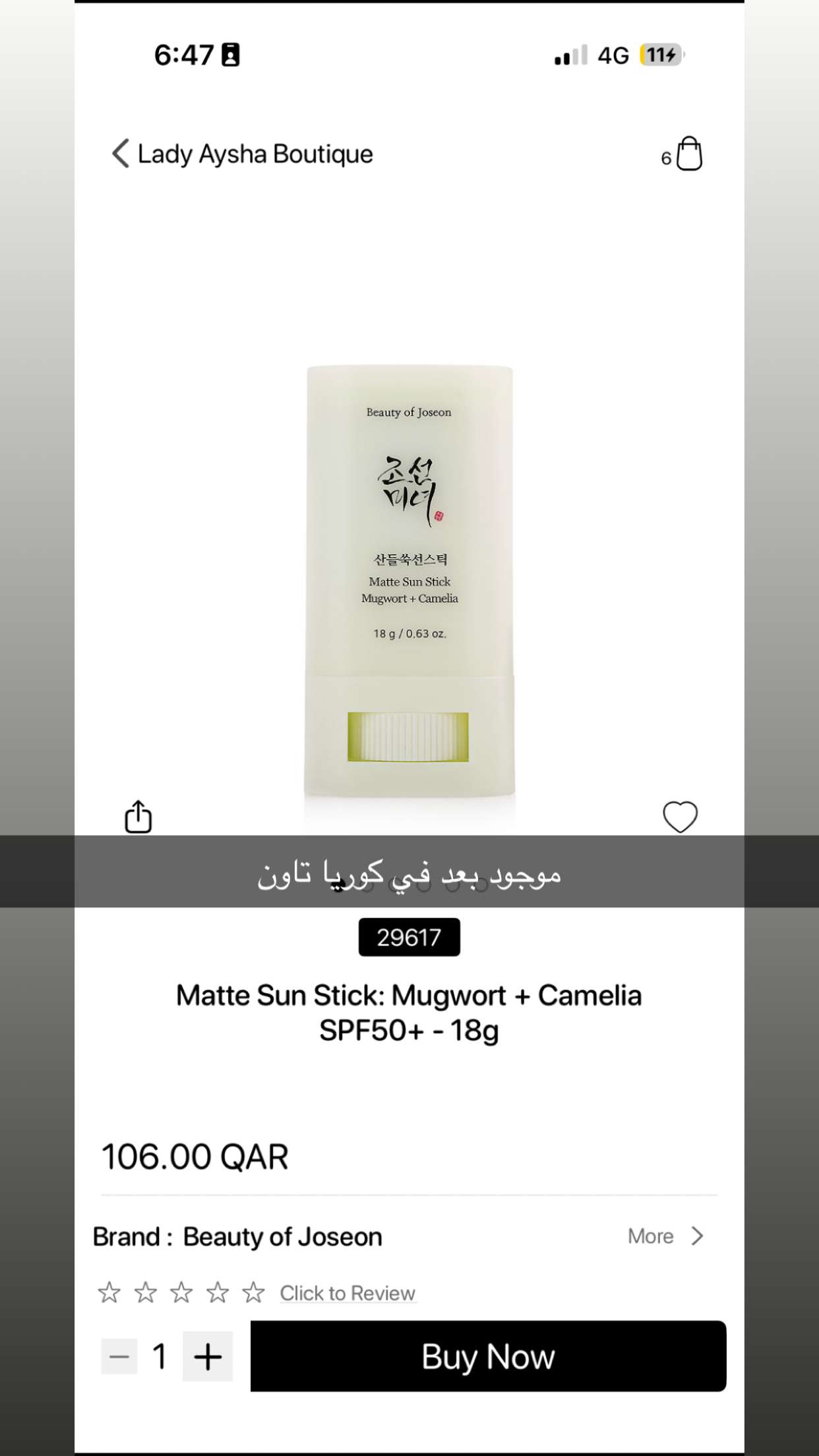Increase quantity with plus button
Viewport: 819px width, 1456px height.
pyautogui.click(x=208, y=1356)
